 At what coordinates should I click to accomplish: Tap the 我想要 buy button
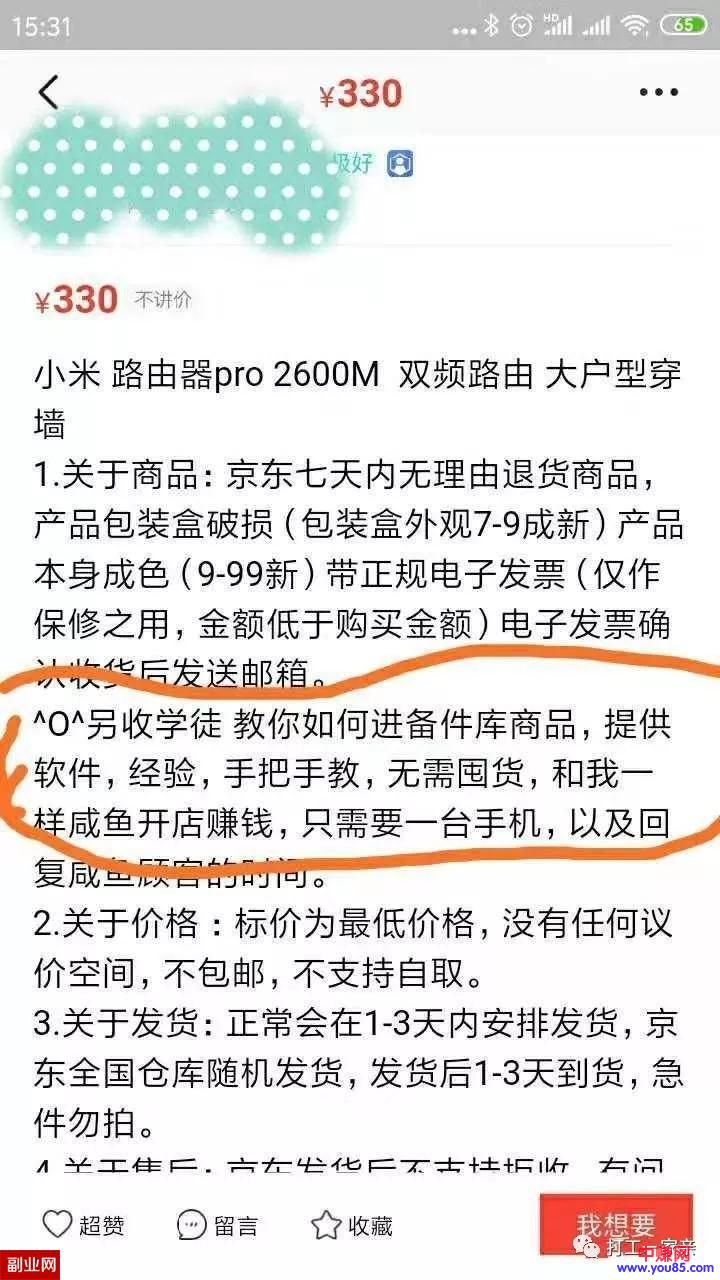(616, 1225)
